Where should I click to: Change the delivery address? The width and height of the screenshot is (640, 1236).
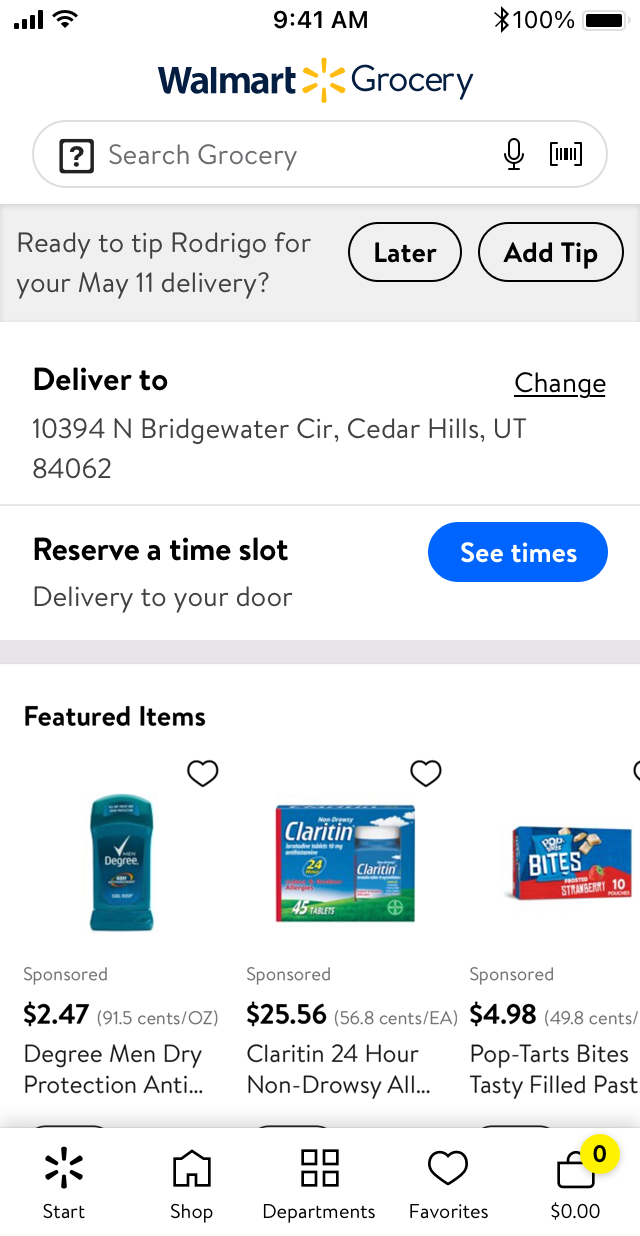pos(559,383)
